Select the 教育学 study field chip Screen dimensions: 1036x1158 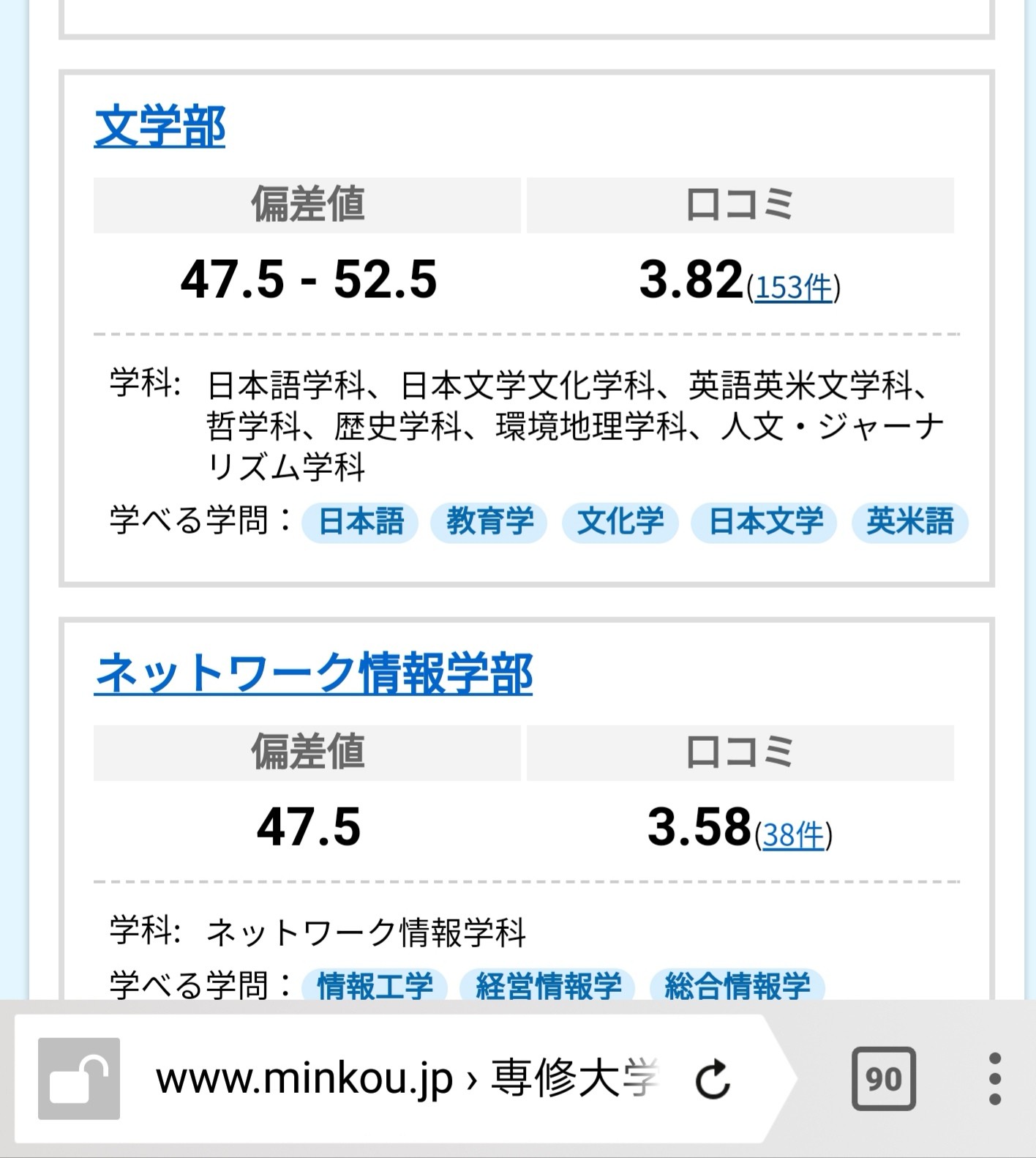click(x=489, y=522)
